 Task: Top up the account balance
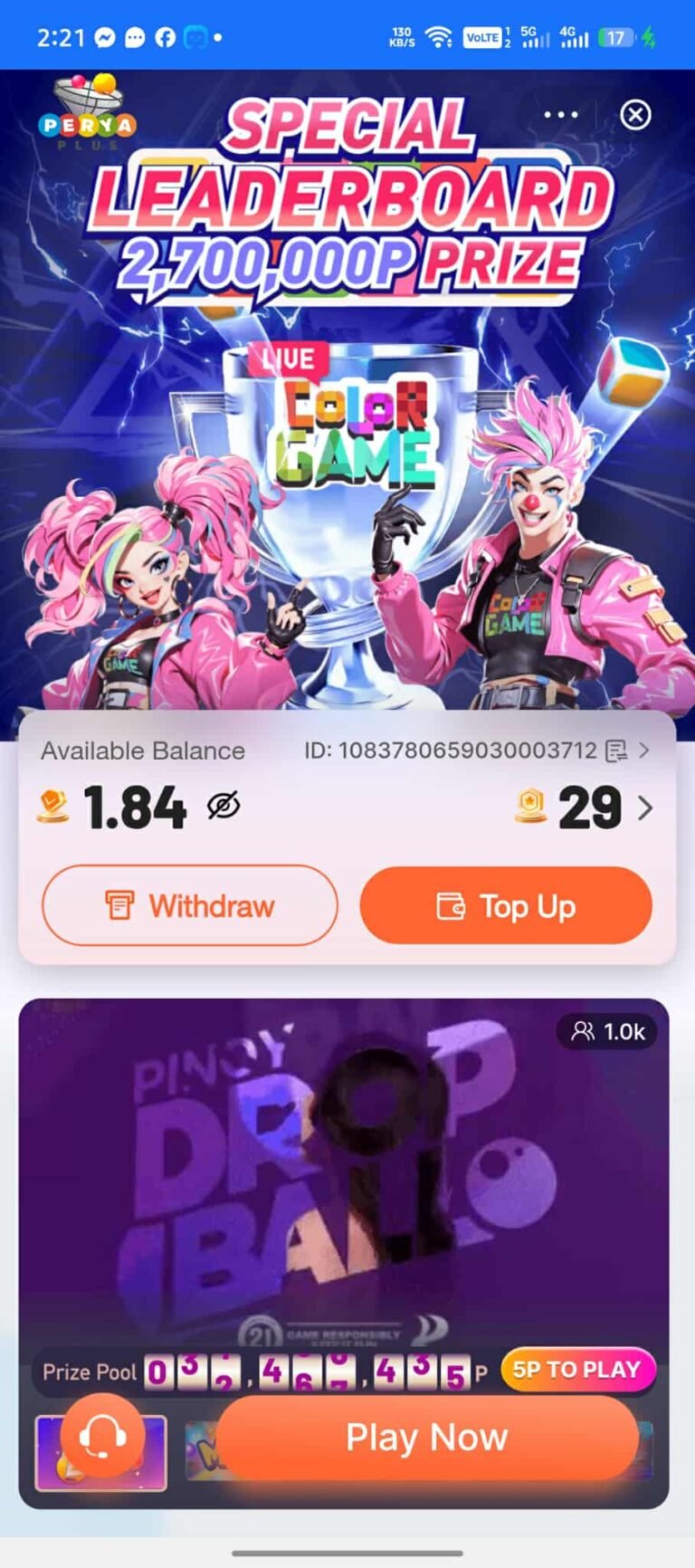click(506, 905)
